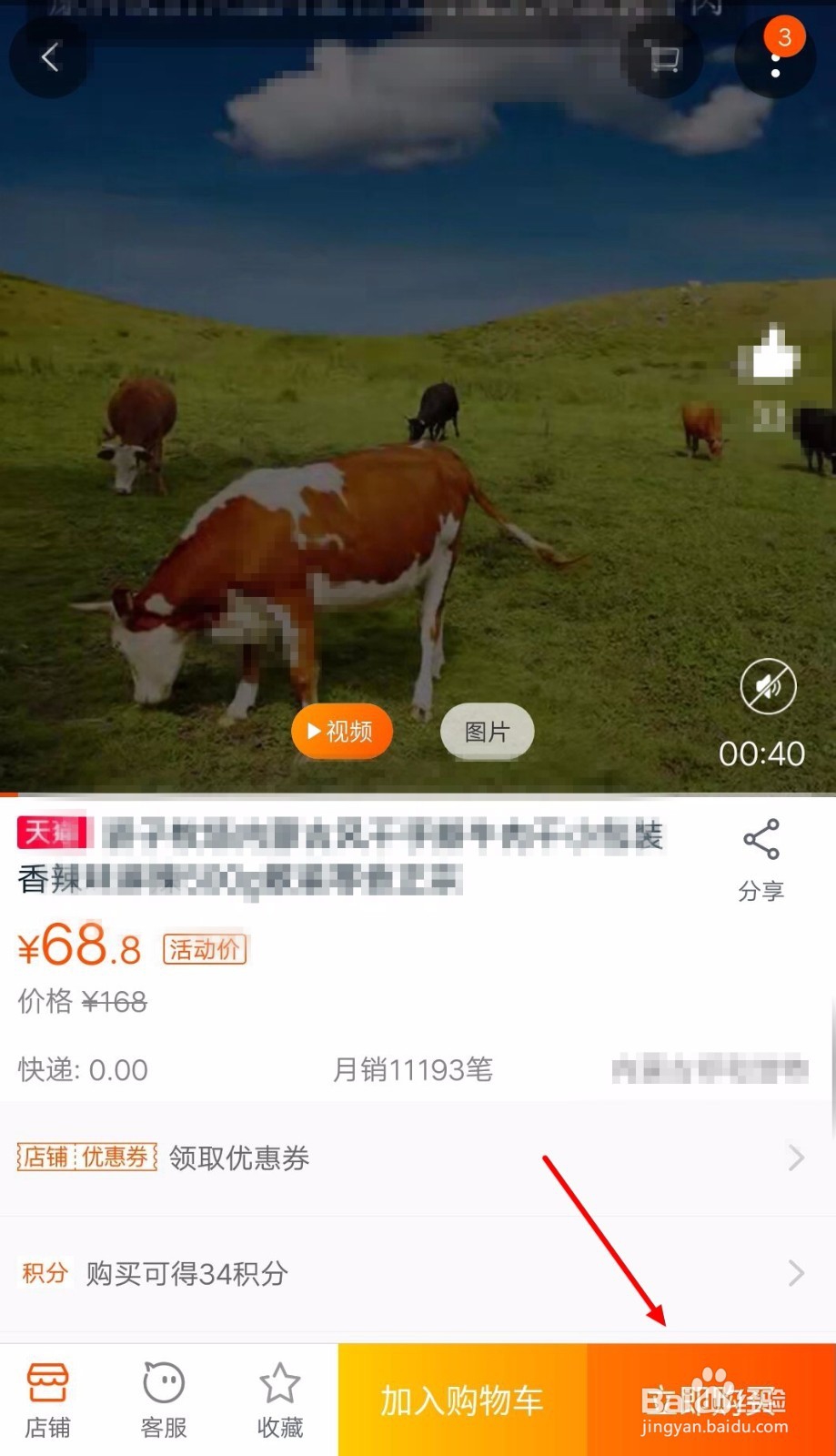Add product to 收藏 favorites
This screenshot has height=1456, width=836.
tap(280, 1400)
